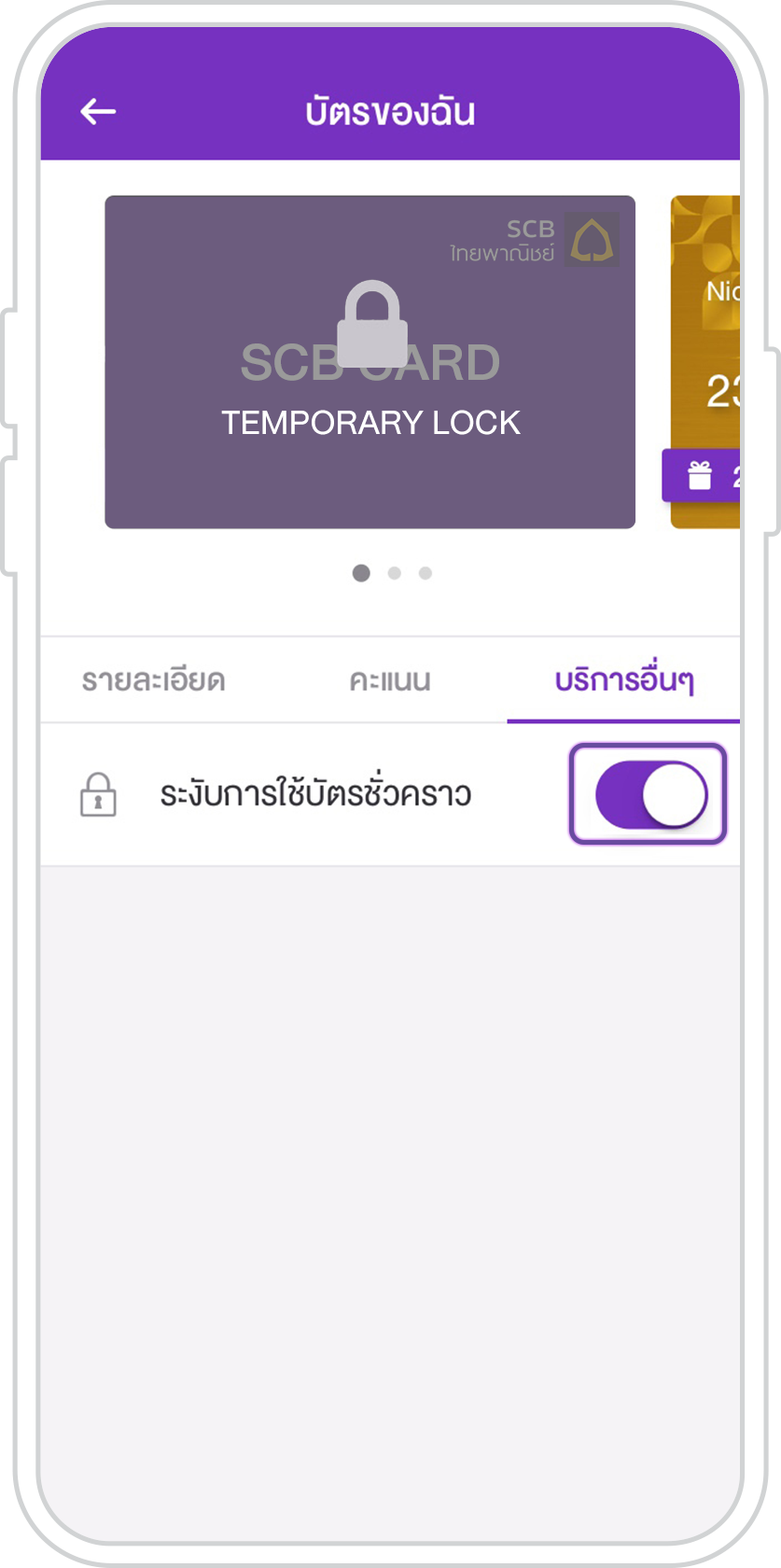This screenshot has width=781, height=1568.
Task: Switch to the รายละเอียด tab
Action: click(x=153, y=680)
